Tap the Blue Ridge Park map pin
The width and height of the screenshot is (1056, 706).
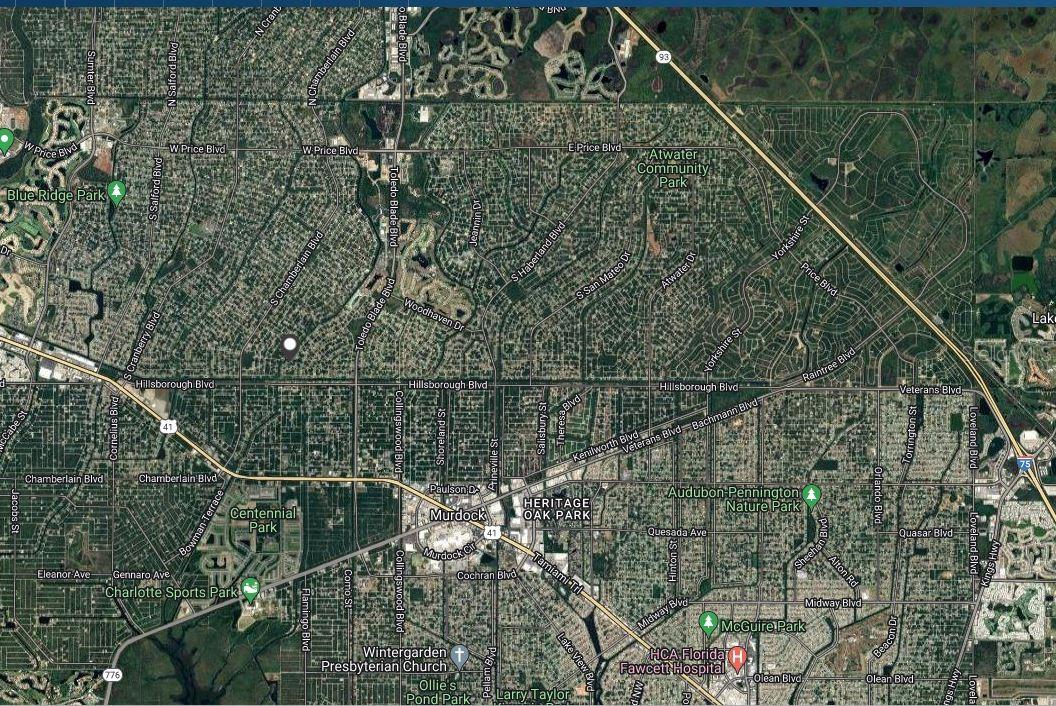pyautogui.click(x=117, y=190)
